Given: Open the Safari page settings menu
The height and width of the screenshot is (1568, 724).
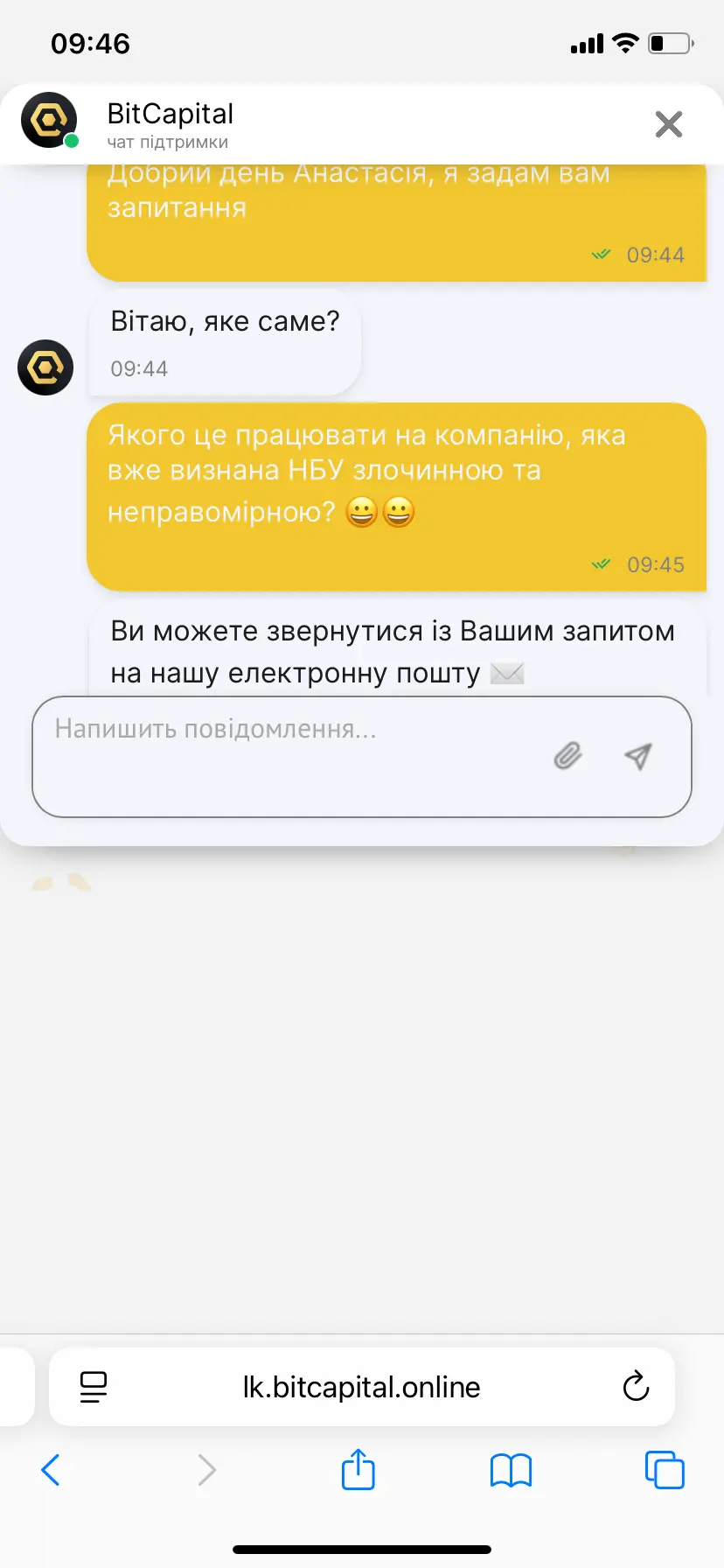Looking at the screenshot, I should [94, 1387].
